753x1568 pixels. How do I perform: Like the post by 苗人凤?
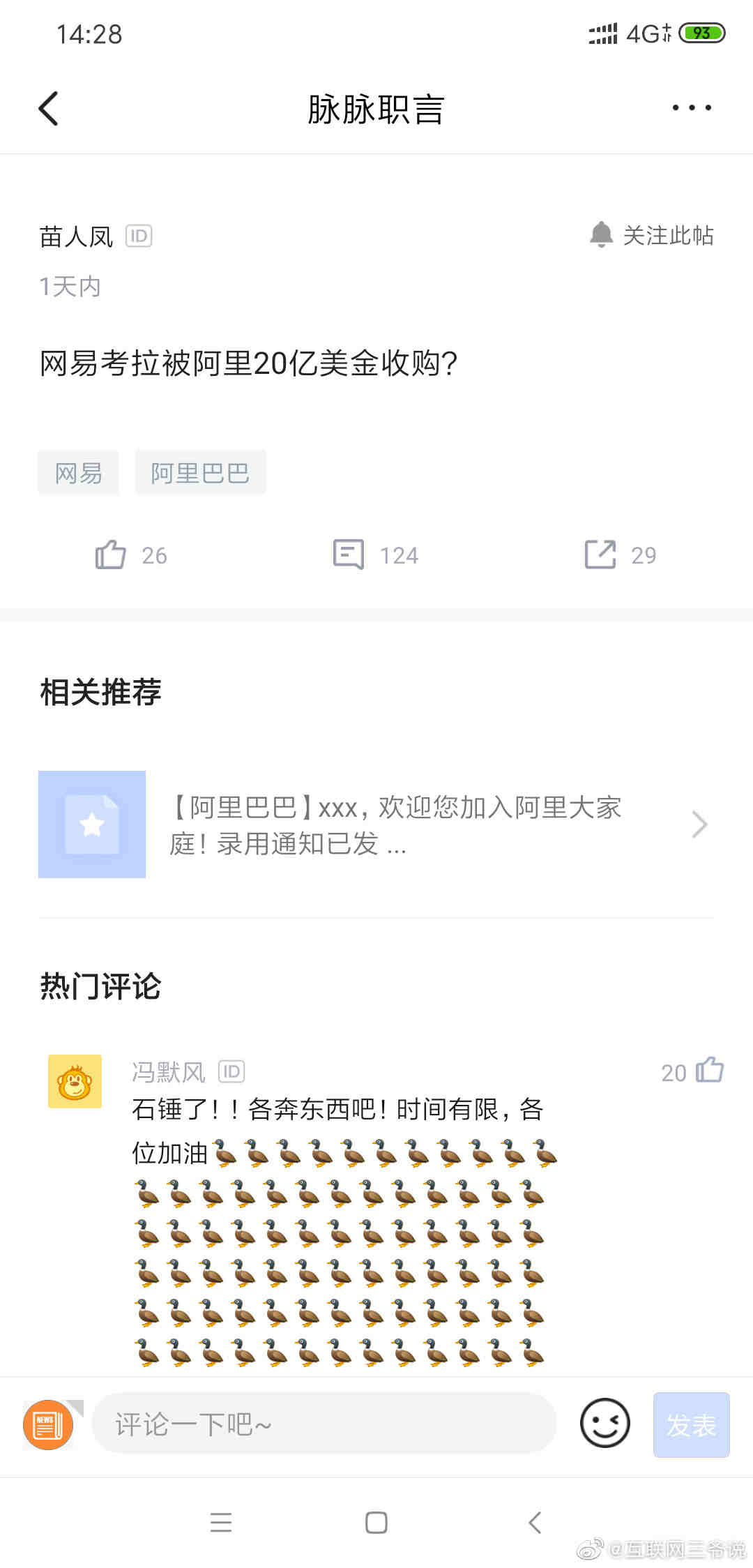point(112,555)
